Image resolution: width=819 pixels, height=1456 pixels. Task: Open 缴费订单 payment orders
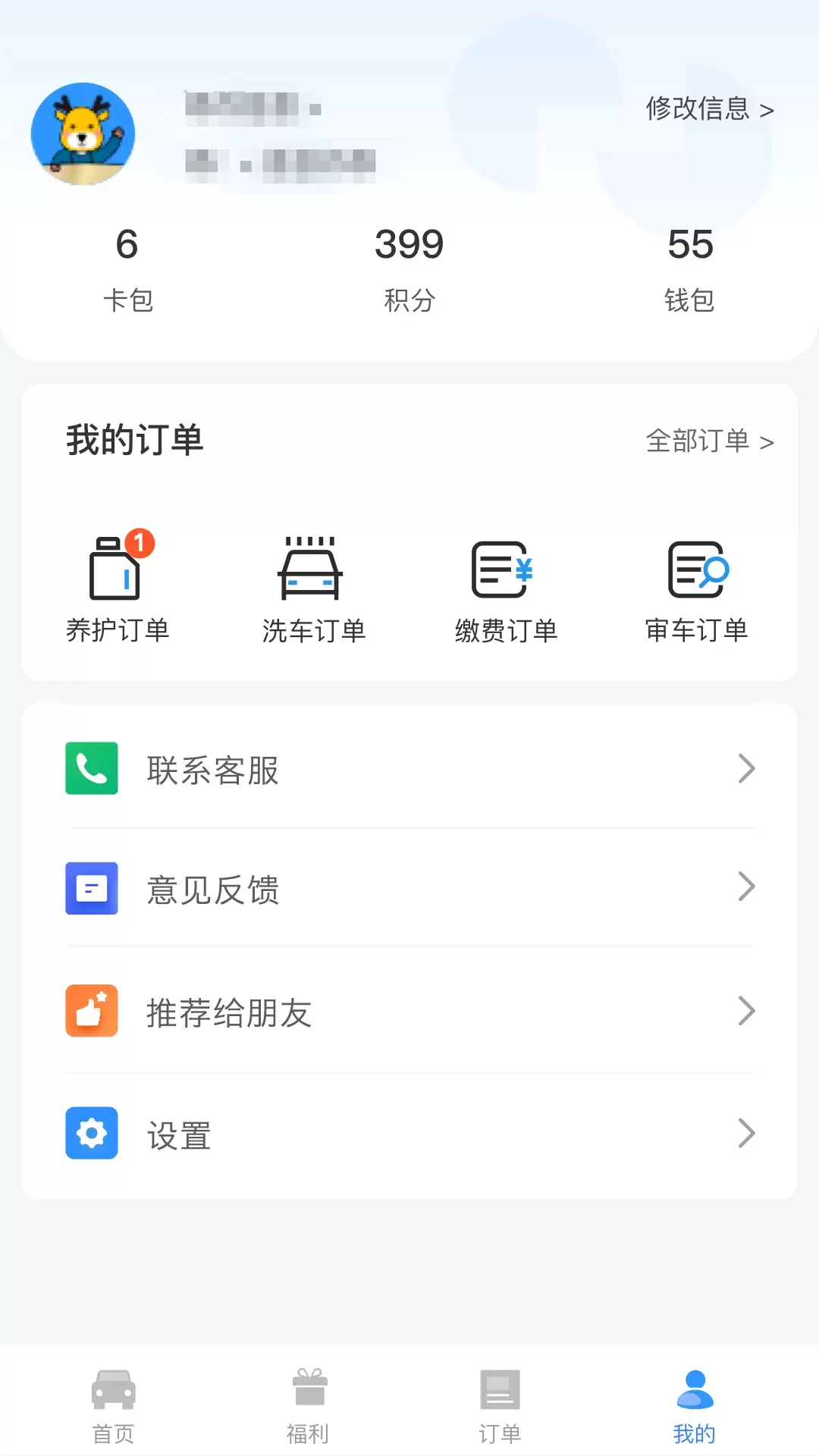click(506, 588)
